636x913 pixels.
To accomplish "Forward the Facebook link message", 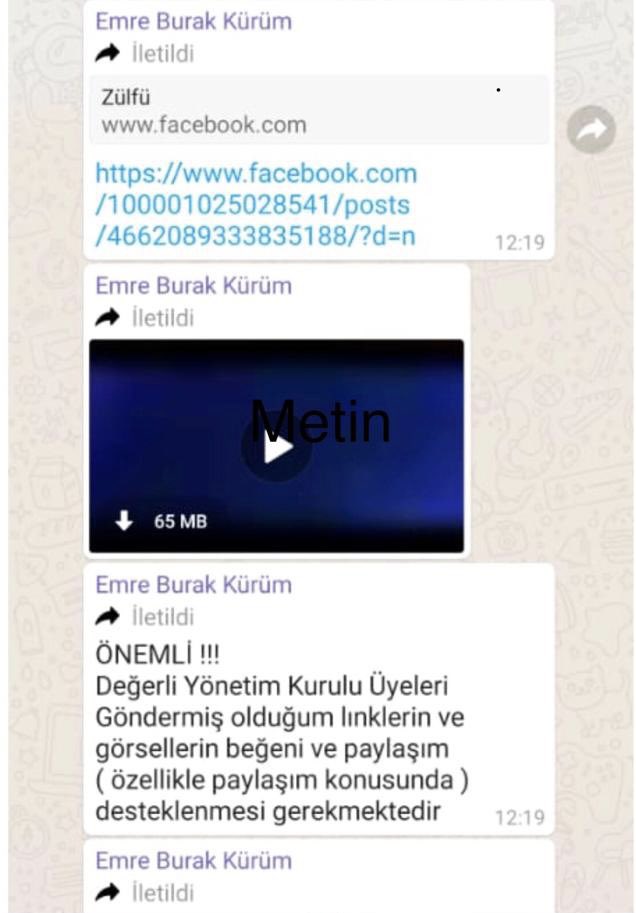I will point(591,129).
